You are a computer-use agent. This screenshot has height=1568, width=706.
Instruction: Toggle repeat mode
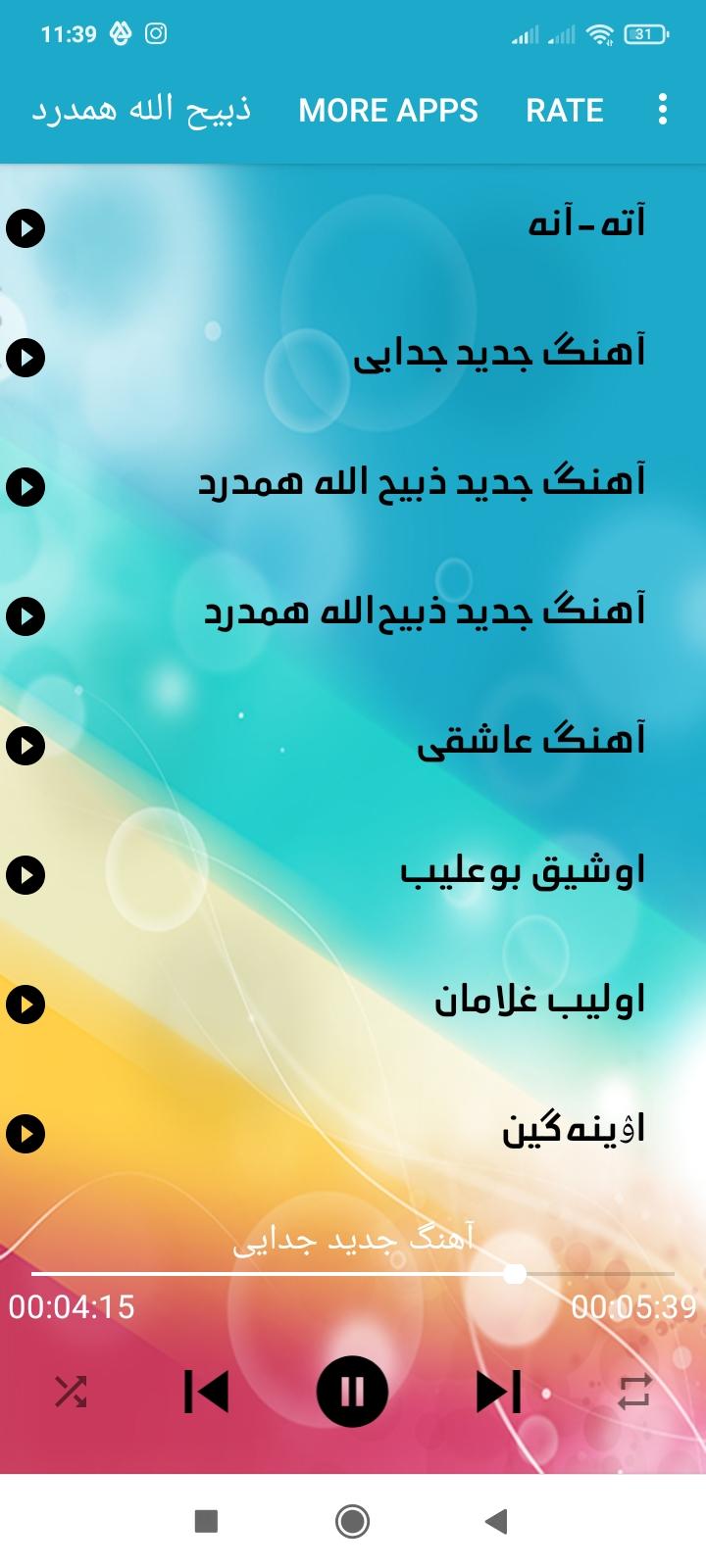634,1392
